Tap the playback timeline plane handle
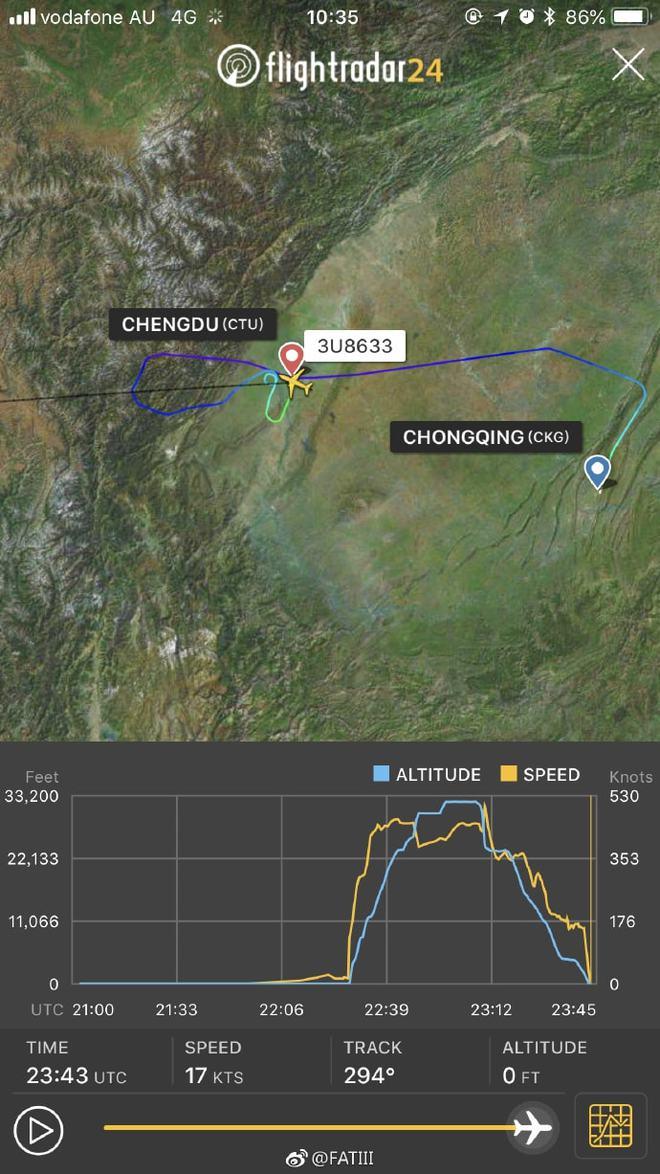The image size is (660, 1174). pyautogui.click(x=532, y=1129)
